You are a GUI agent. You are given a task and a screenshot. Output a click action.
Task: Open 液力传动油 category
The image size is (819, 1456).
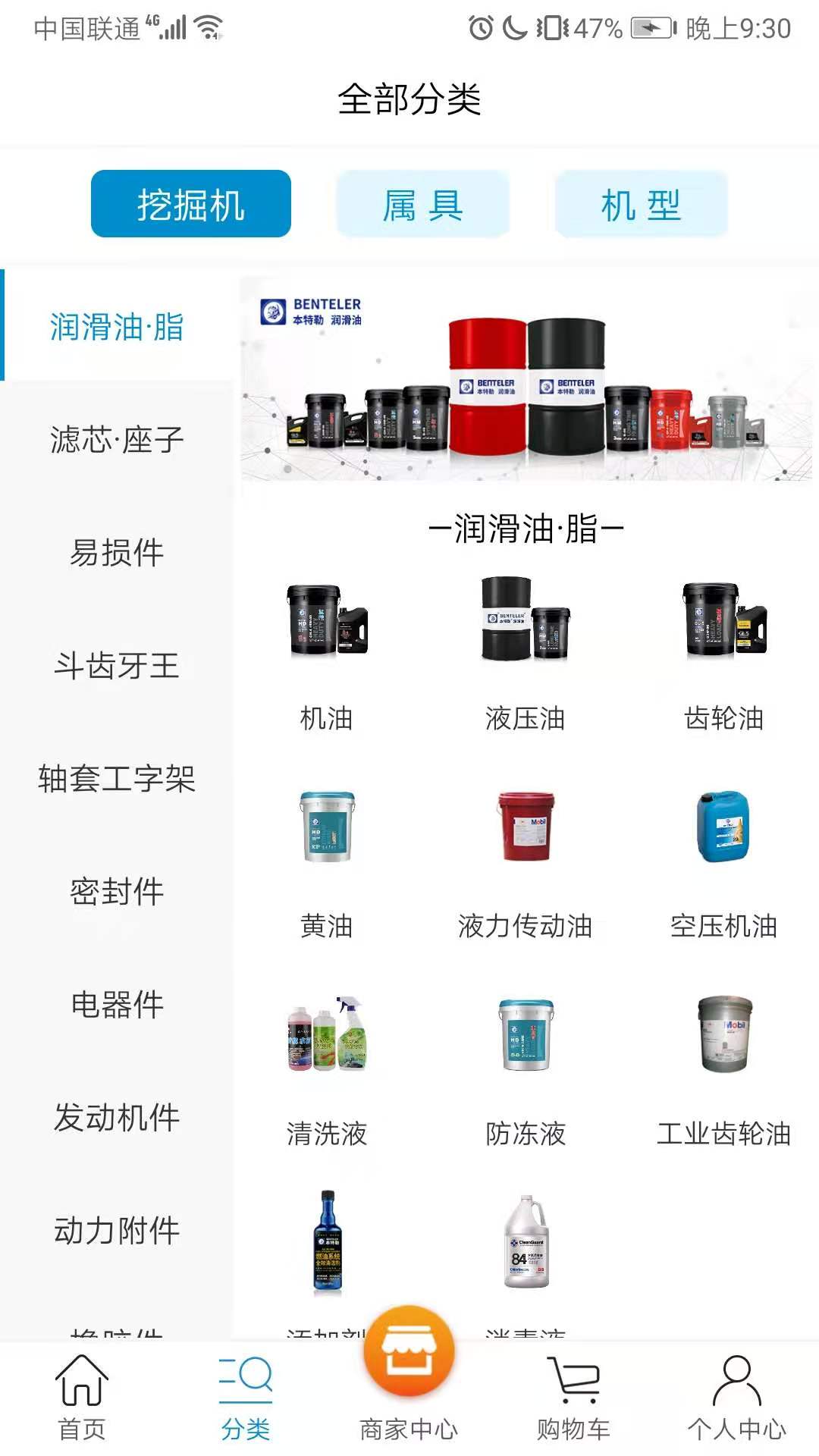tap(525, 861)
